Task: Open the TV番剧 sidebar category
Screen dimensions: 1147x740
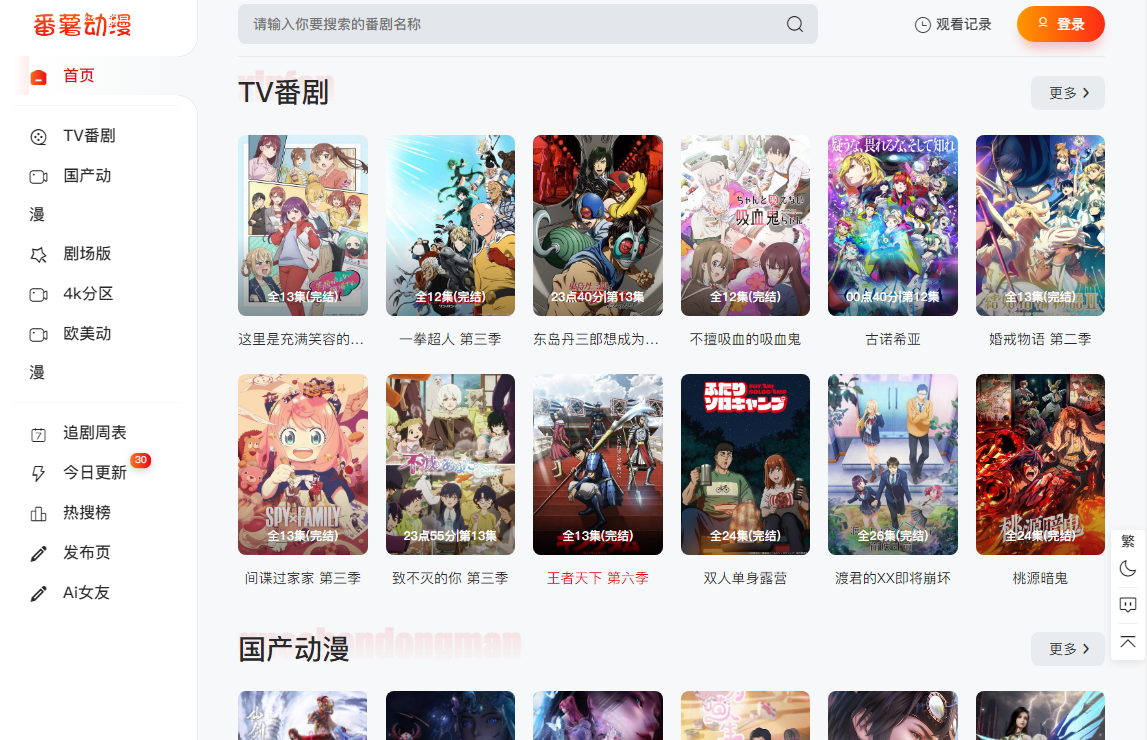Action: [x=89, y=136]
